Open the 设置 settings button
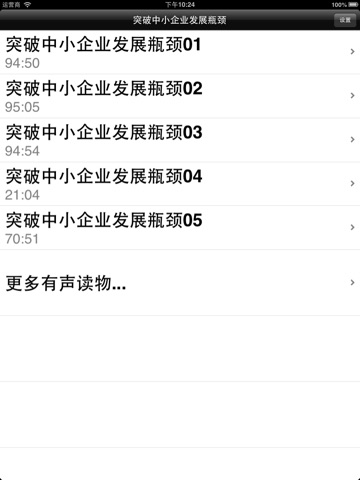 pos(345,20)
